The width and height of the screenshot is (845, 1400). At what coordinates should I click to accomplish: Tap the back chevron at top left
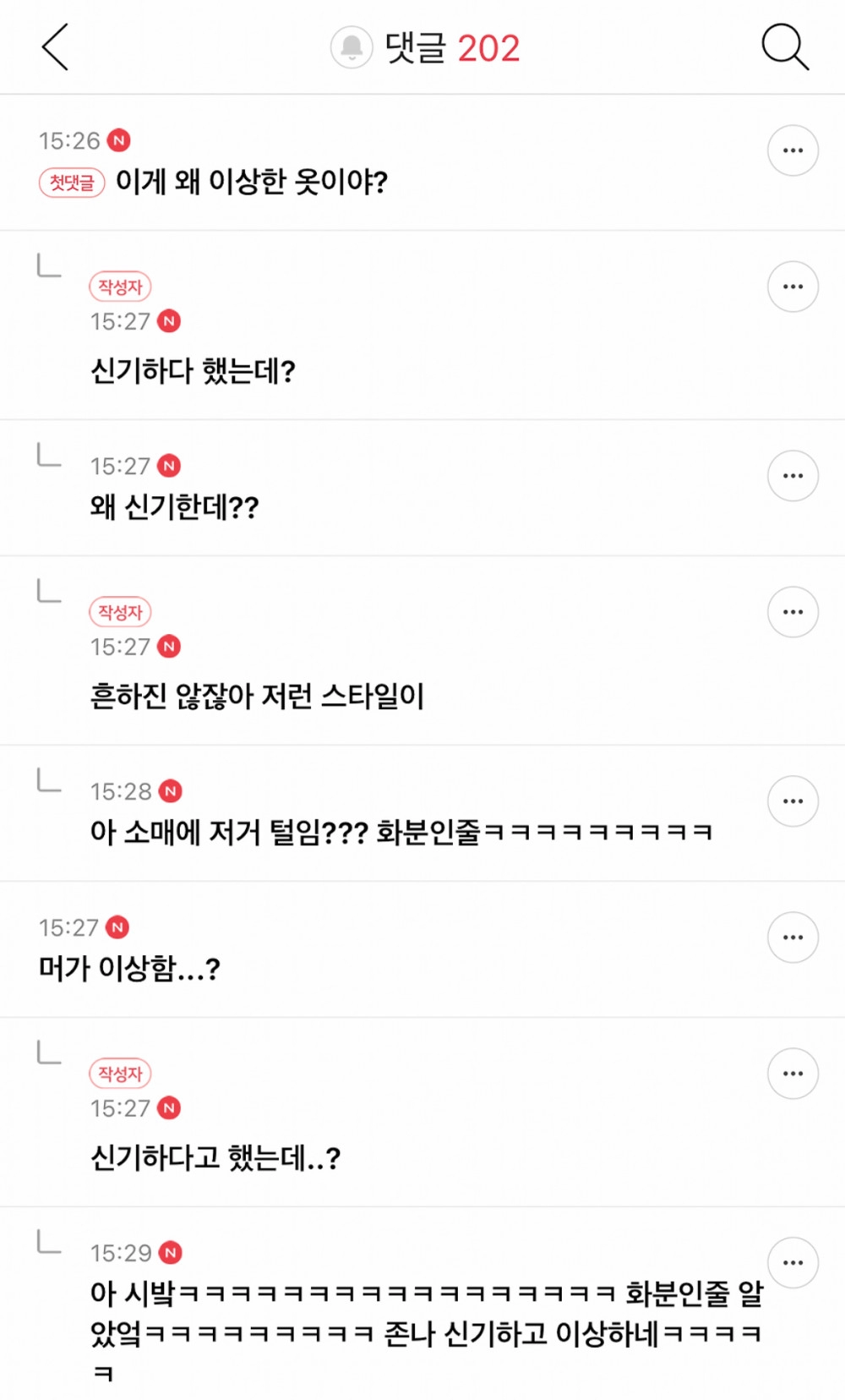55,48
